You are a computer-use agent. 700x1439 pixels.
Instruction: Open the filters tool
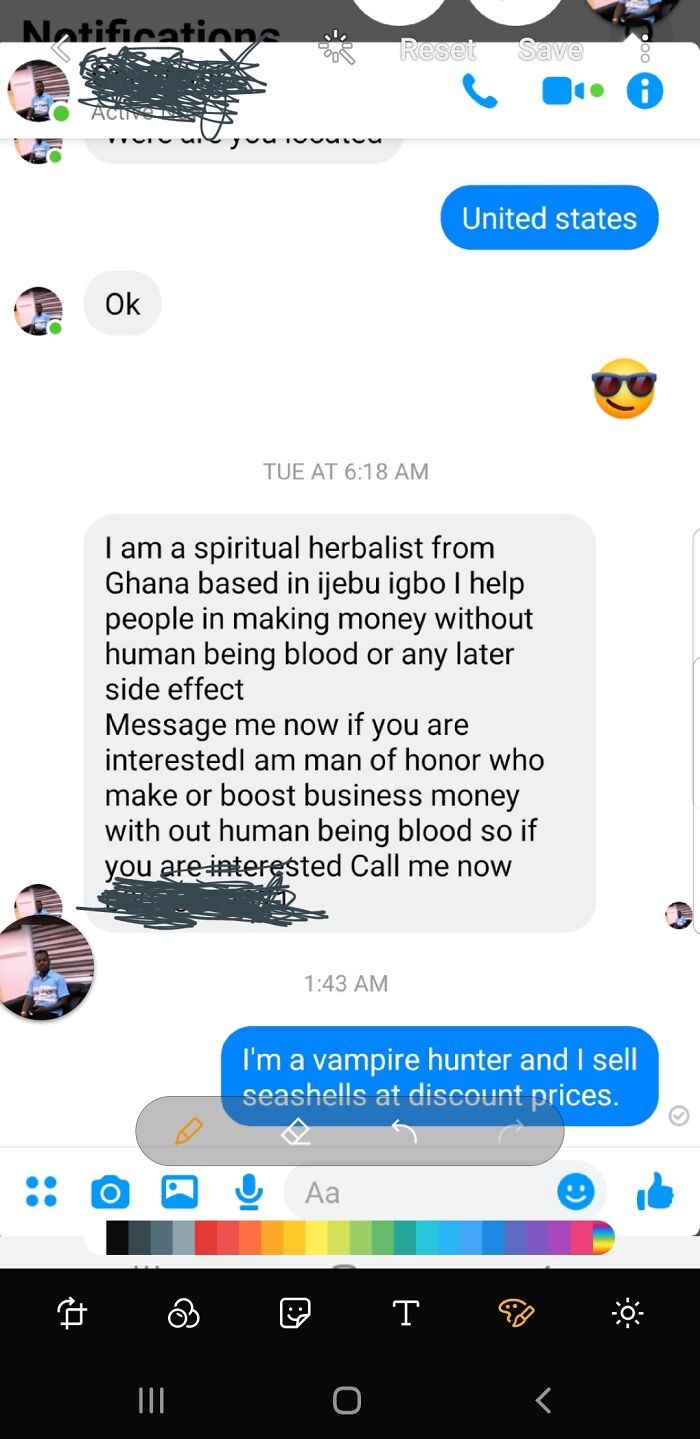(x=184, y=1313)
